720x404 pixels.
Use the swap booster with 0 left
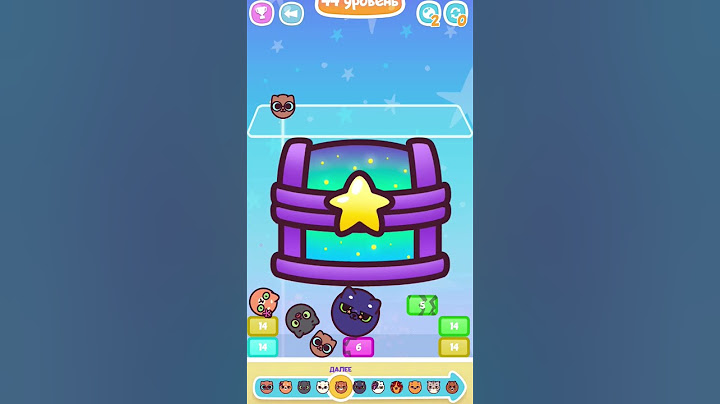pyautogui.click(x=456, y=13)
